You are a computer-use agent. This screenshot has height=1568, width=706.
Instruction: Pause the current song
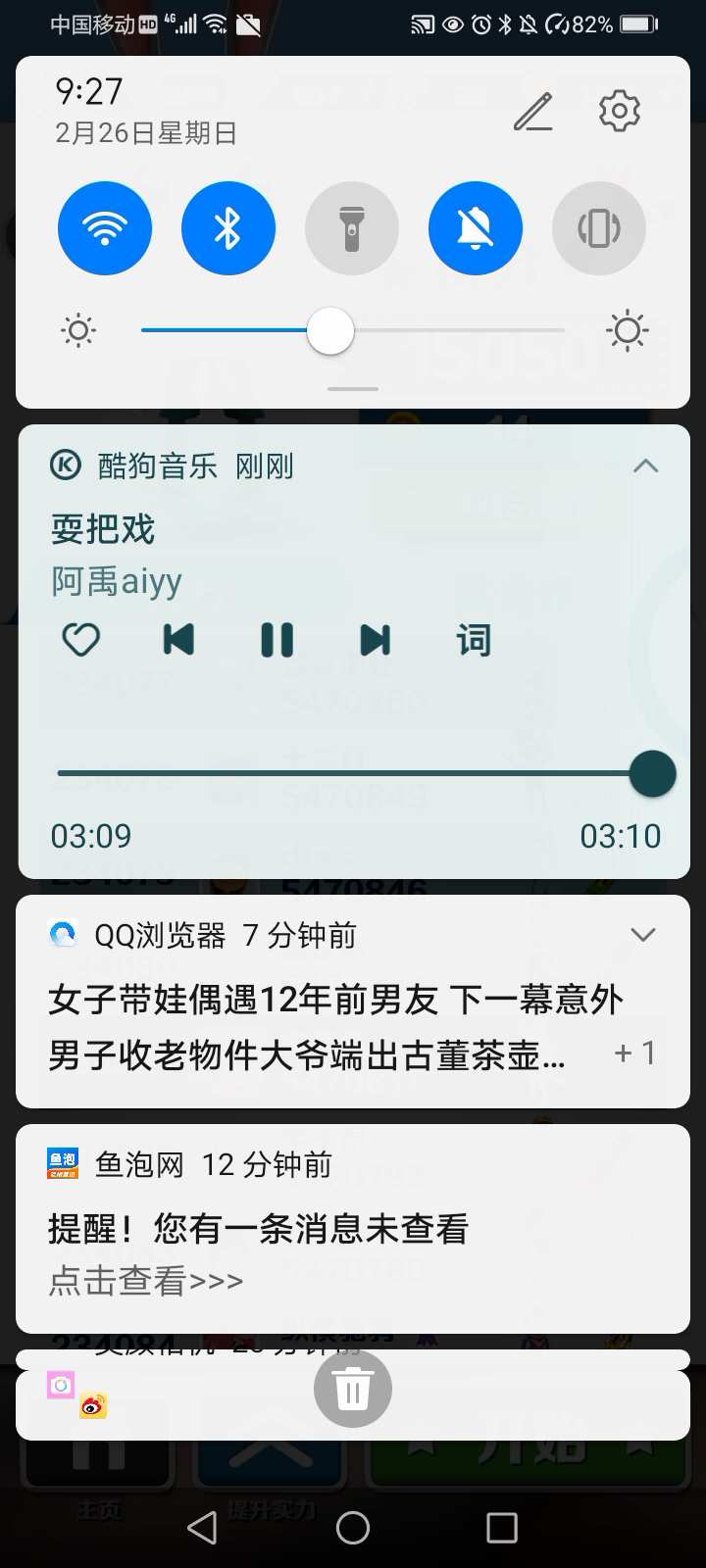[x=277, y=640]
